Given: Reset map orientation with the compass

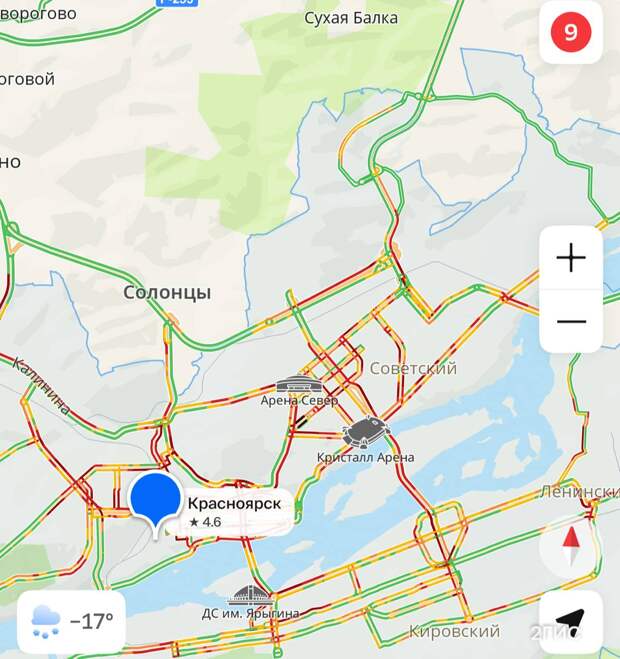Looking at the screenshot, I should tap(571, 546).
